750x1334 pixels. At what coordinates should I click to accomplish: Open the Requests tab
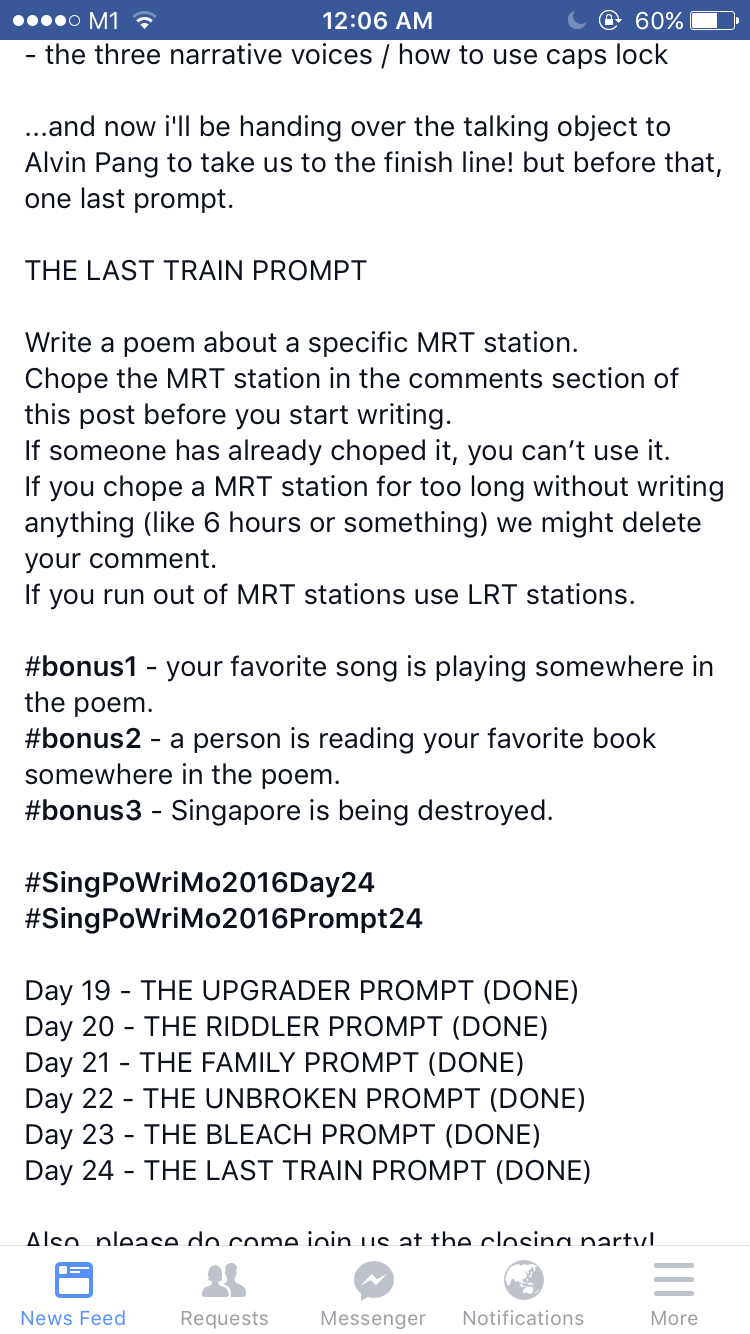(224, 1294)
